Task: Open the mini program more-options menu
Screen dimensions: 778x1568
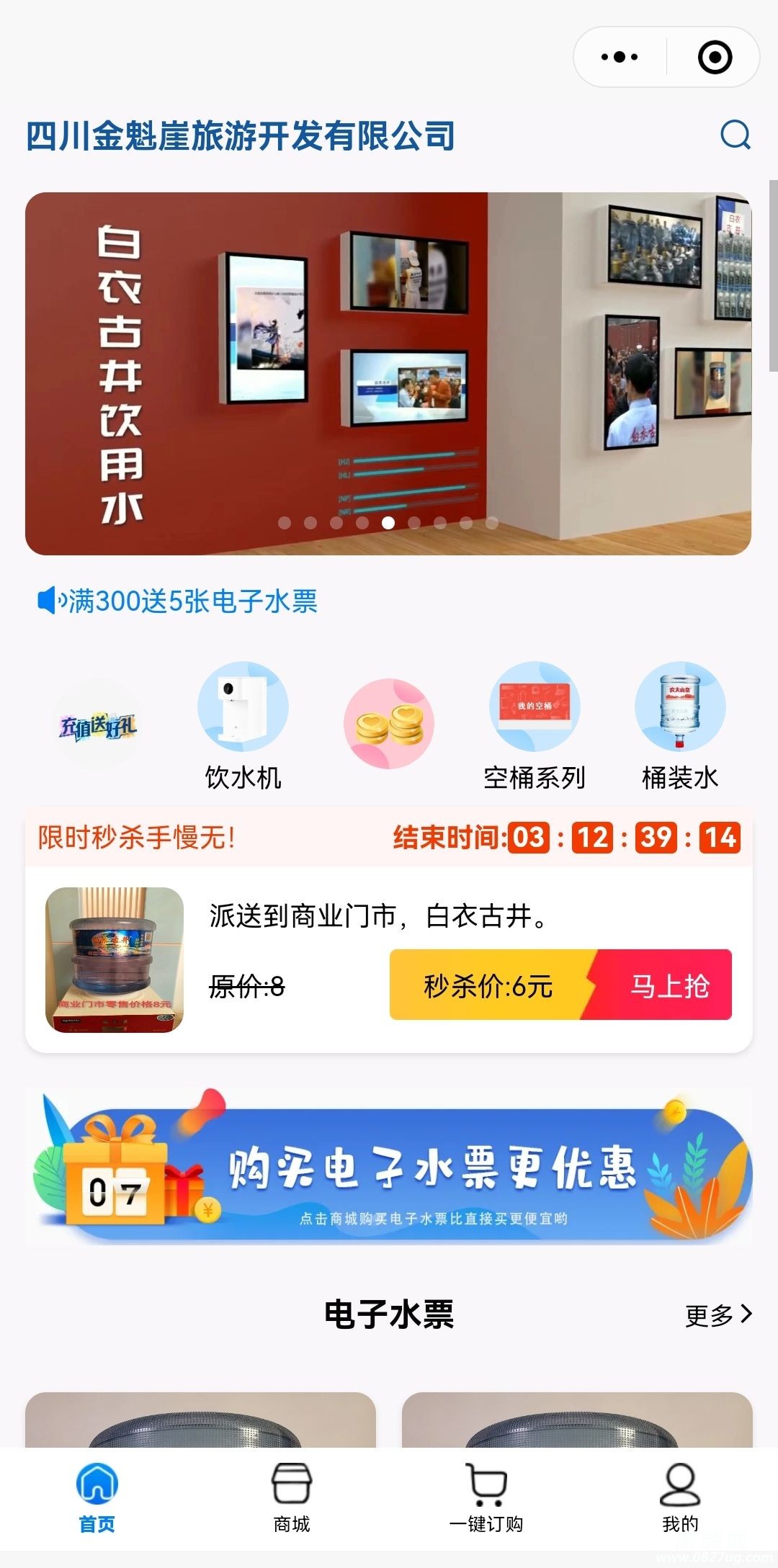Action: pos(620,57)
